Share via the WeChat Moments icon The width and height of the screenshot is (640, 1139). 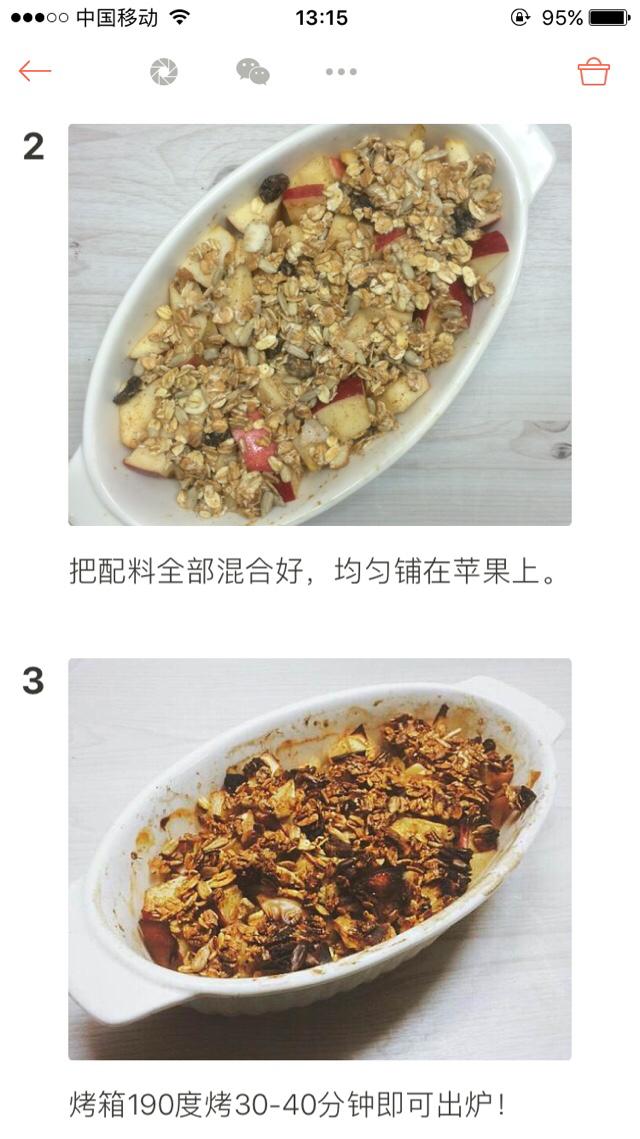tap(164, 71)
